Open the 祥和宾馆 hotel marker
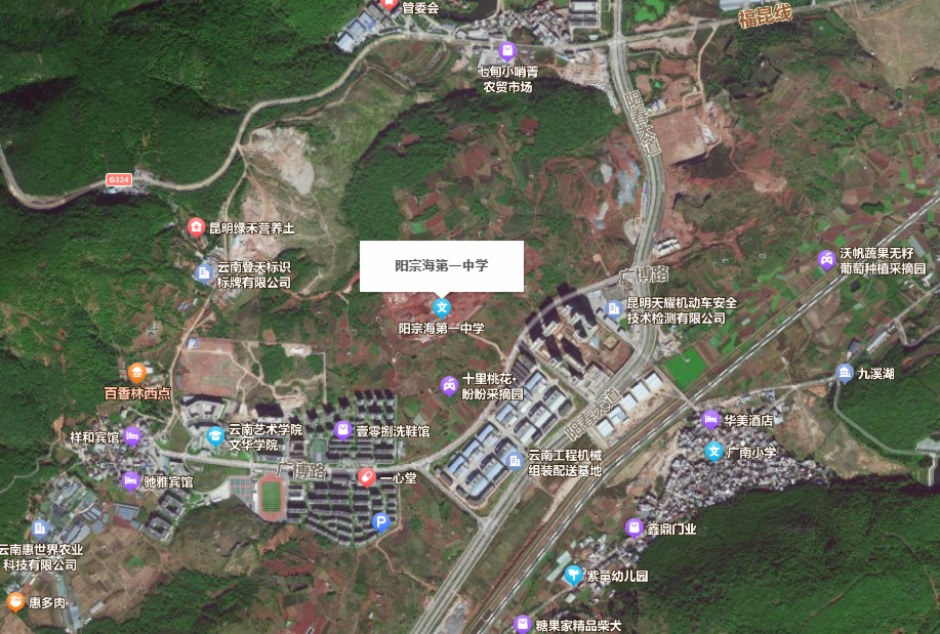940x634 pixels. click(132, 437)
